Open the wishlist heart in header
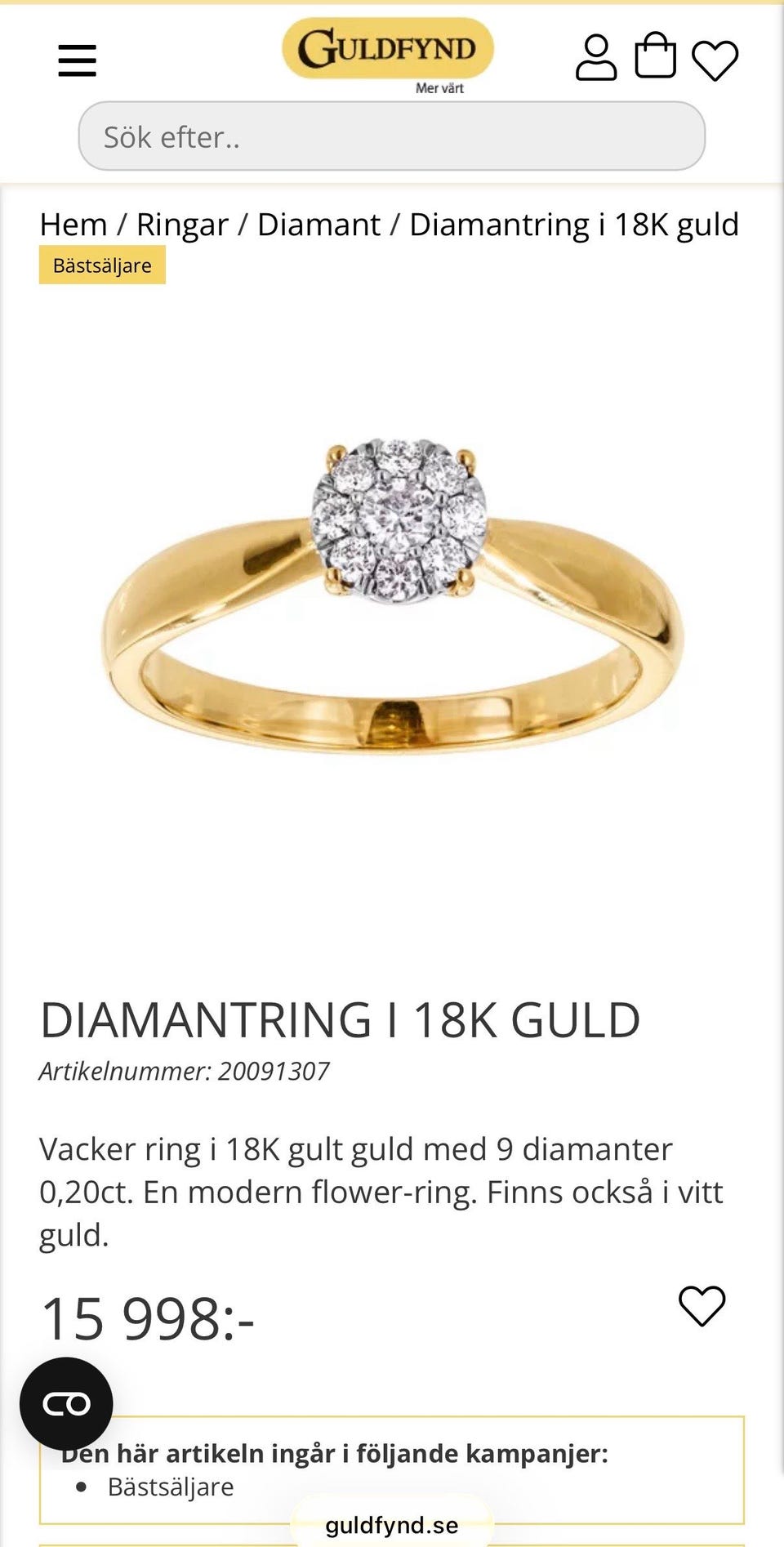The width and height of the screenshot is (784, 1547). coord(715,60)
